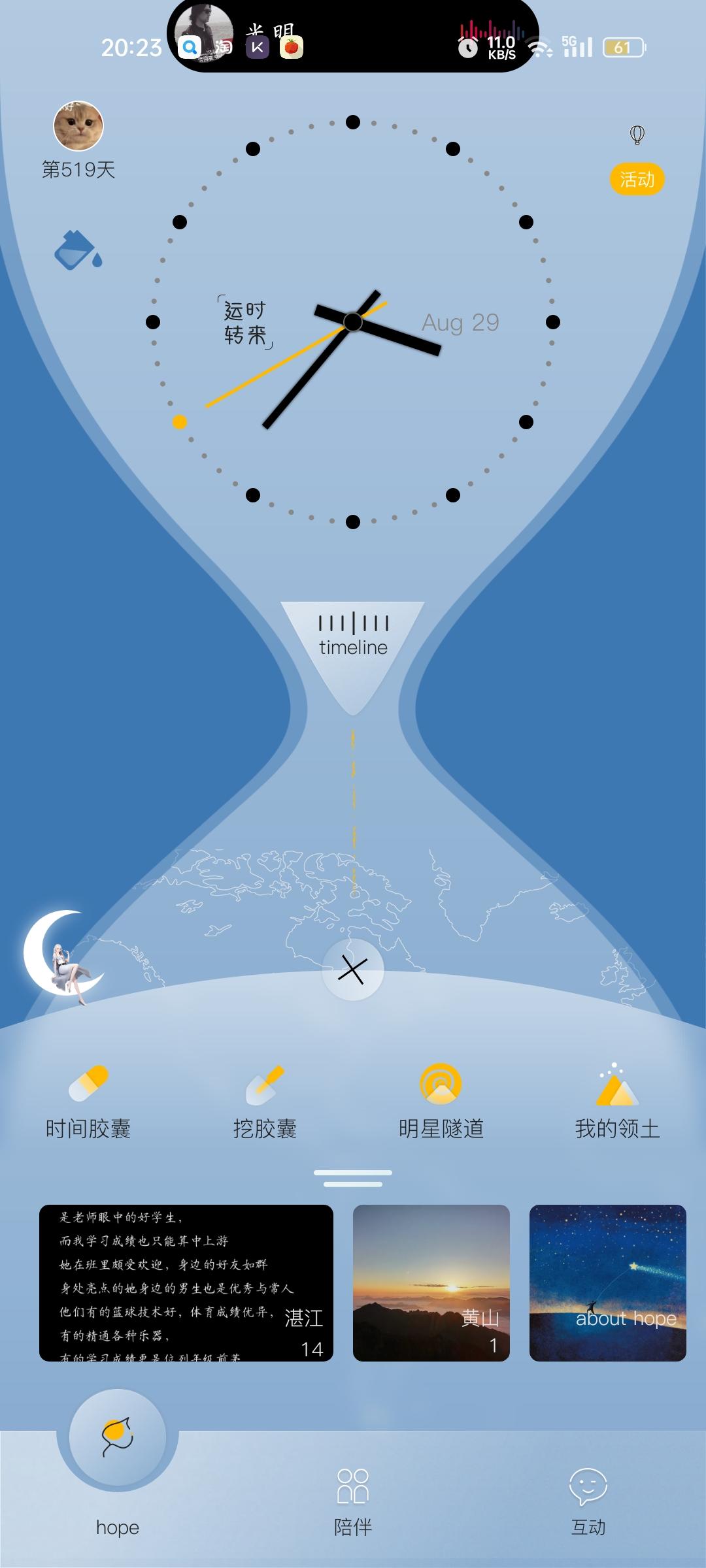
Task: Close the expanded menu with X
Action: click(x=353, y=970)
